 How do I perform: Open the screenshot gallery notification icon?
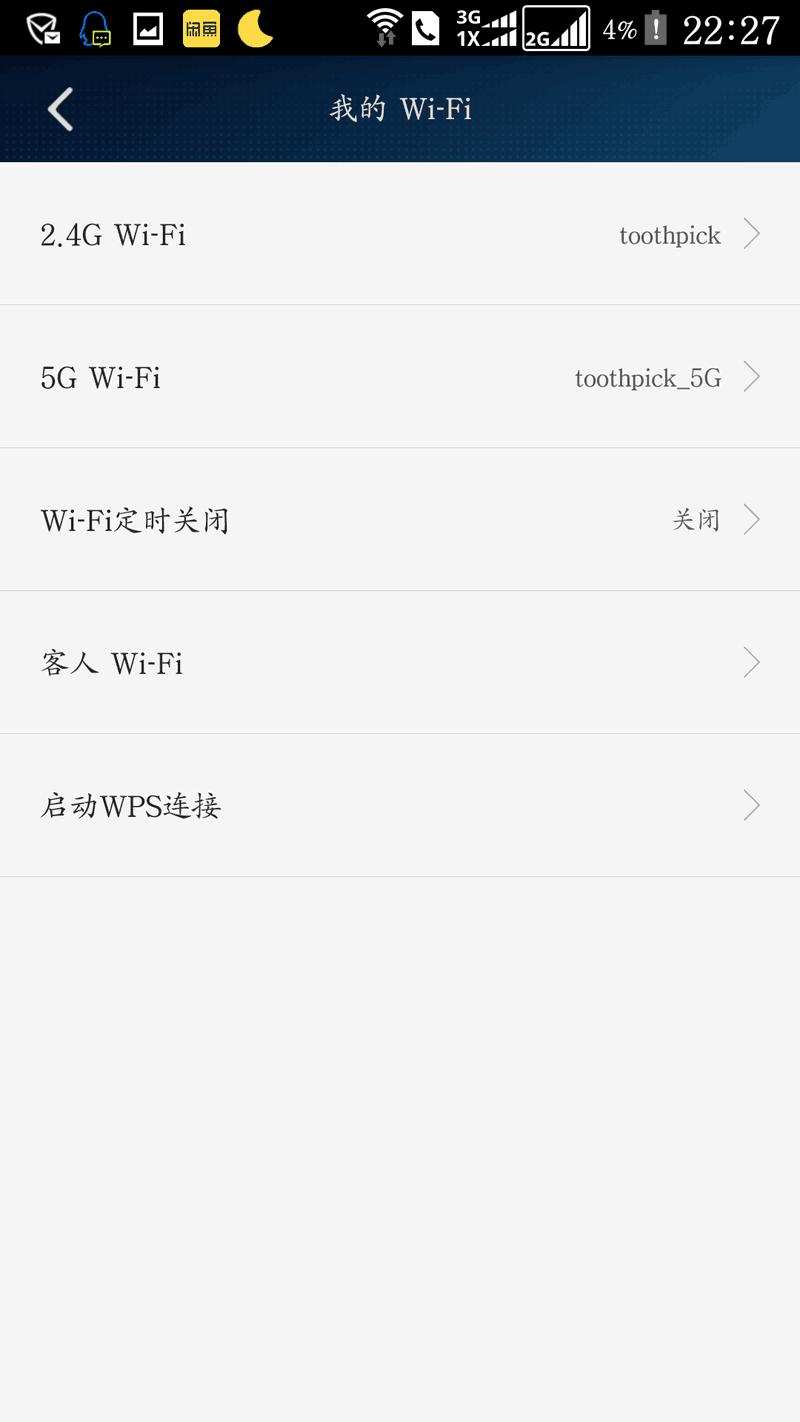148,28
